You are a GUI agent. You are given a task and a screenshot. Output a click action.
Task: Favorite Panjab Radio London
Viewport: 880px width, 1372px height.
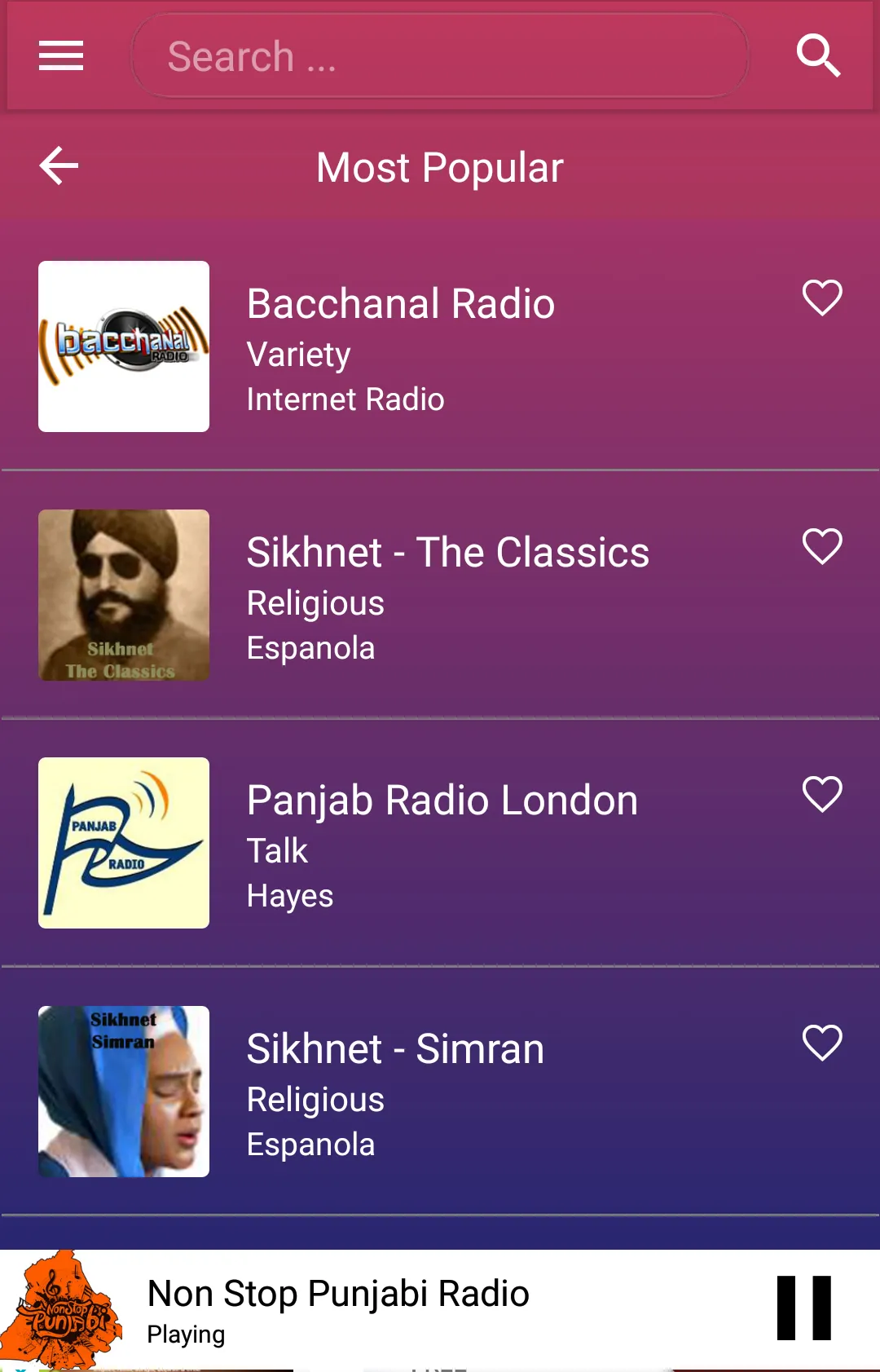822,793
